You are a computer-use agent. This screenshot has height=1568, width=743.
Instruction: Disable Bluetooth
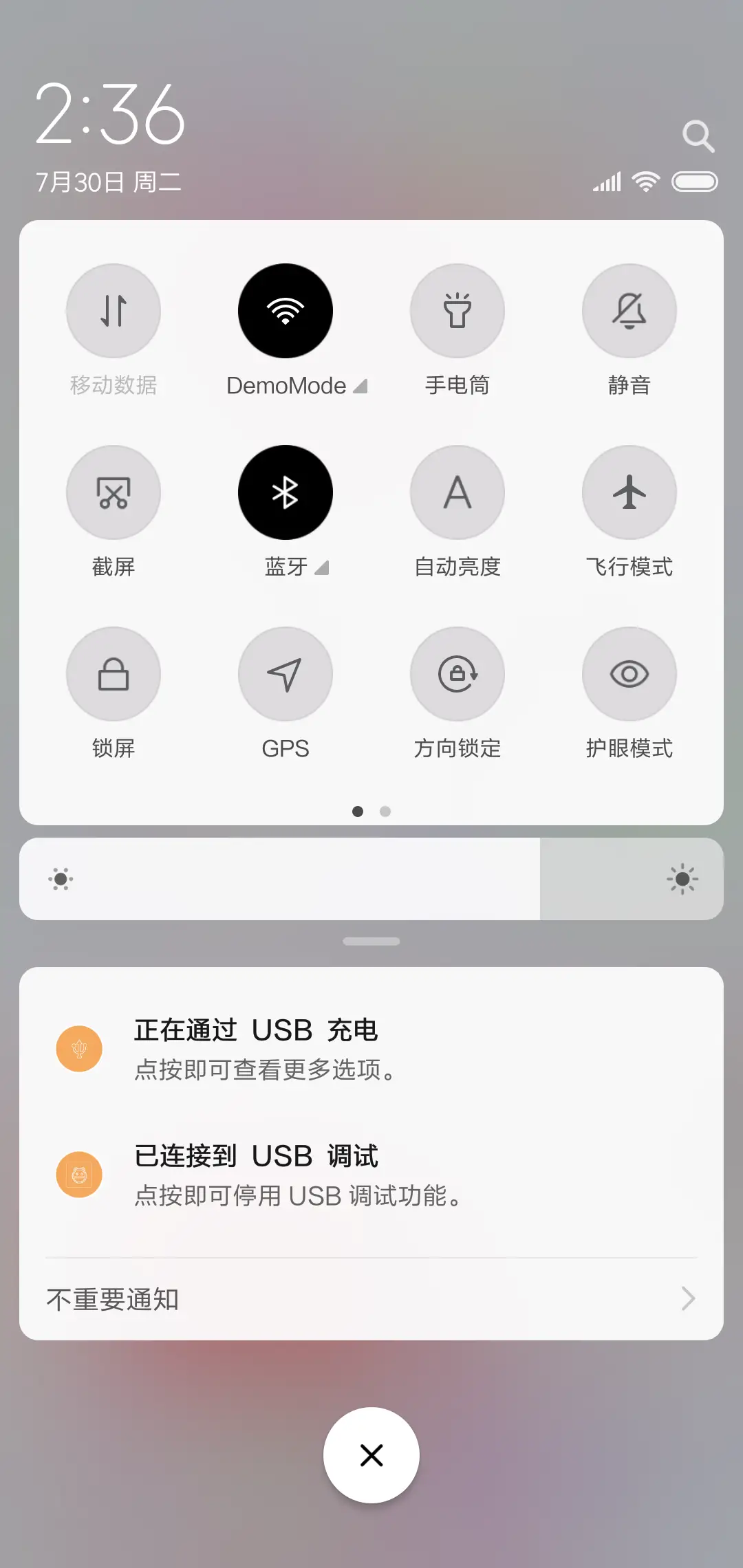(x=286, y=492)
